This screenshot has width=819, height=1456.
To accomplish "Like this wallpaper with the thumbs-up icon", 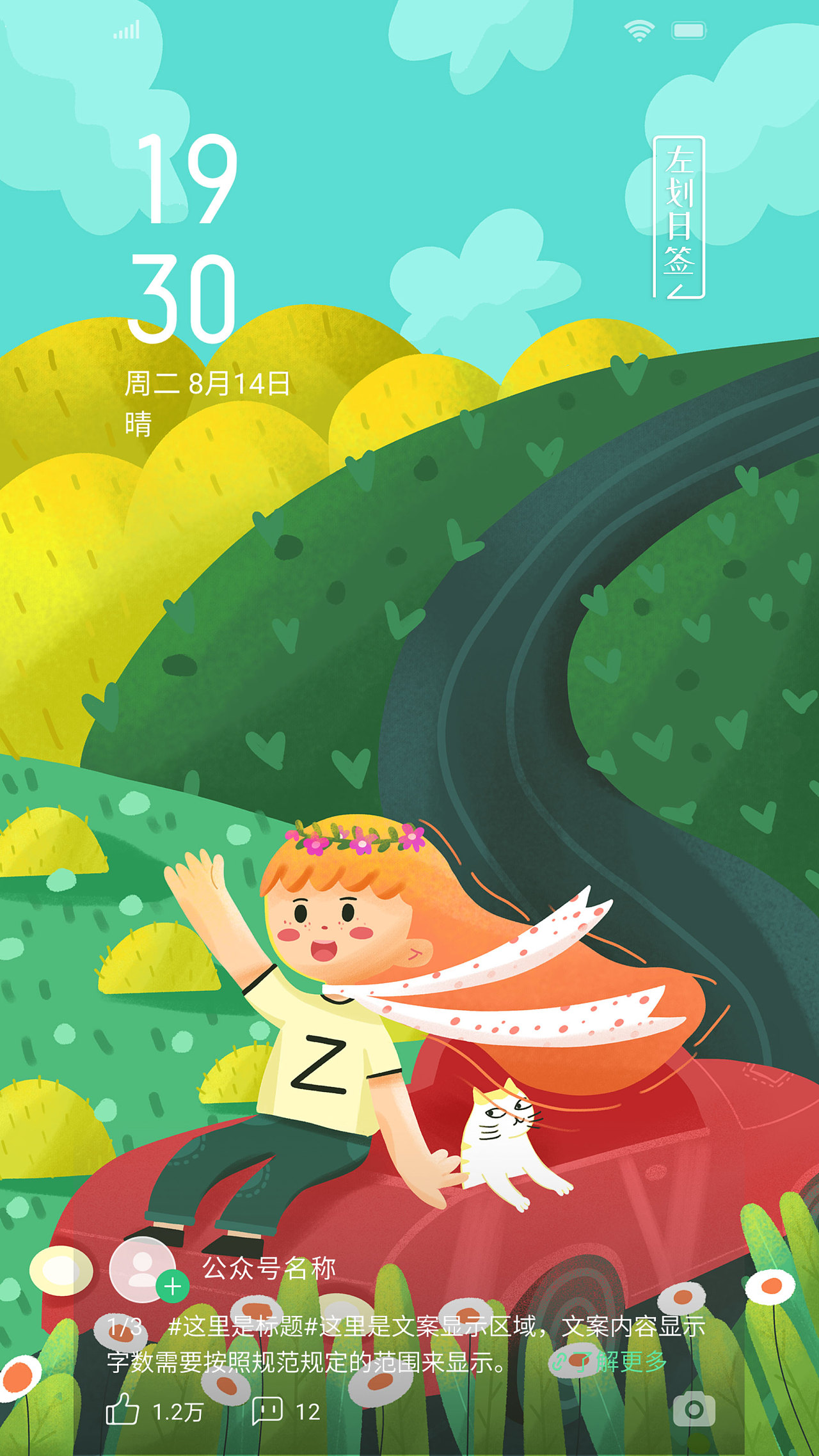I will [x=122, y=1409].
